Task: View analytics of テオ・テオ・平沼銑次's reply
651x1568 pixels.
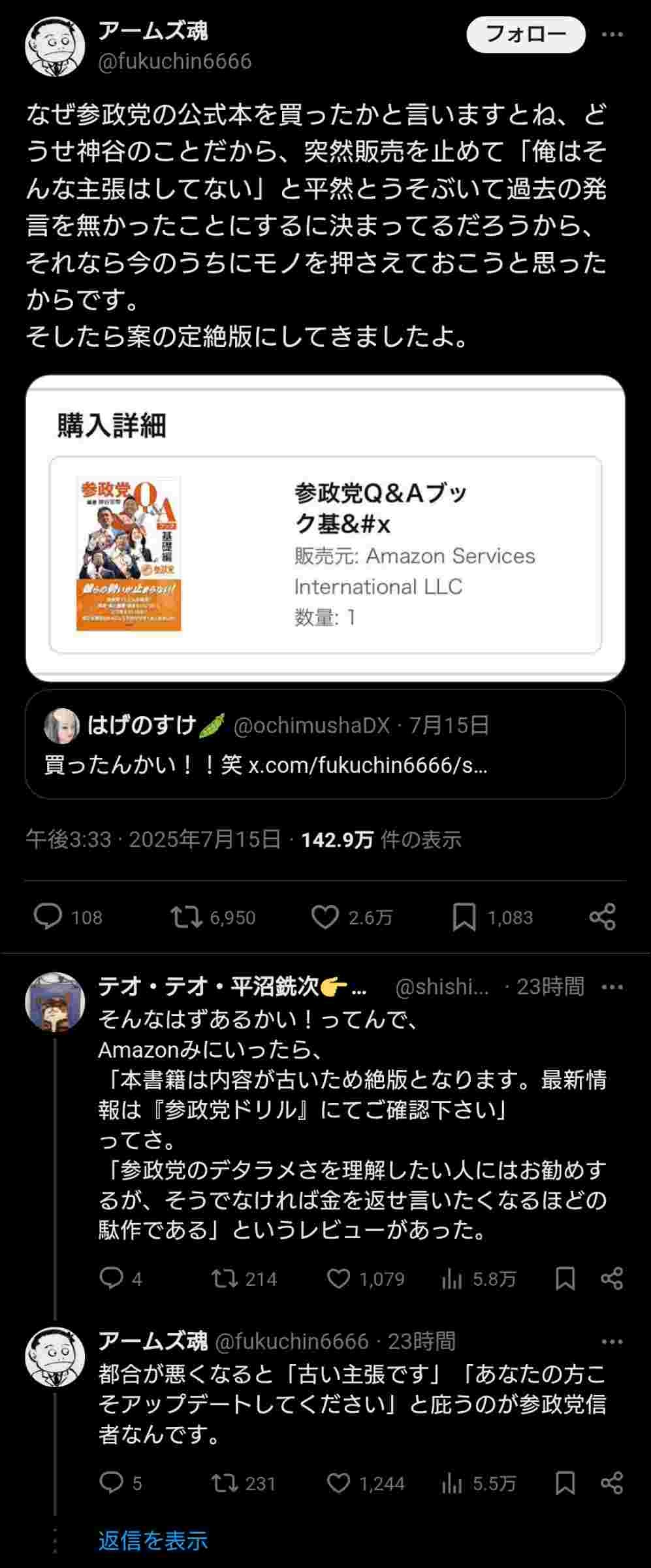Action: pyautogui.click(x=452, y=1278)
